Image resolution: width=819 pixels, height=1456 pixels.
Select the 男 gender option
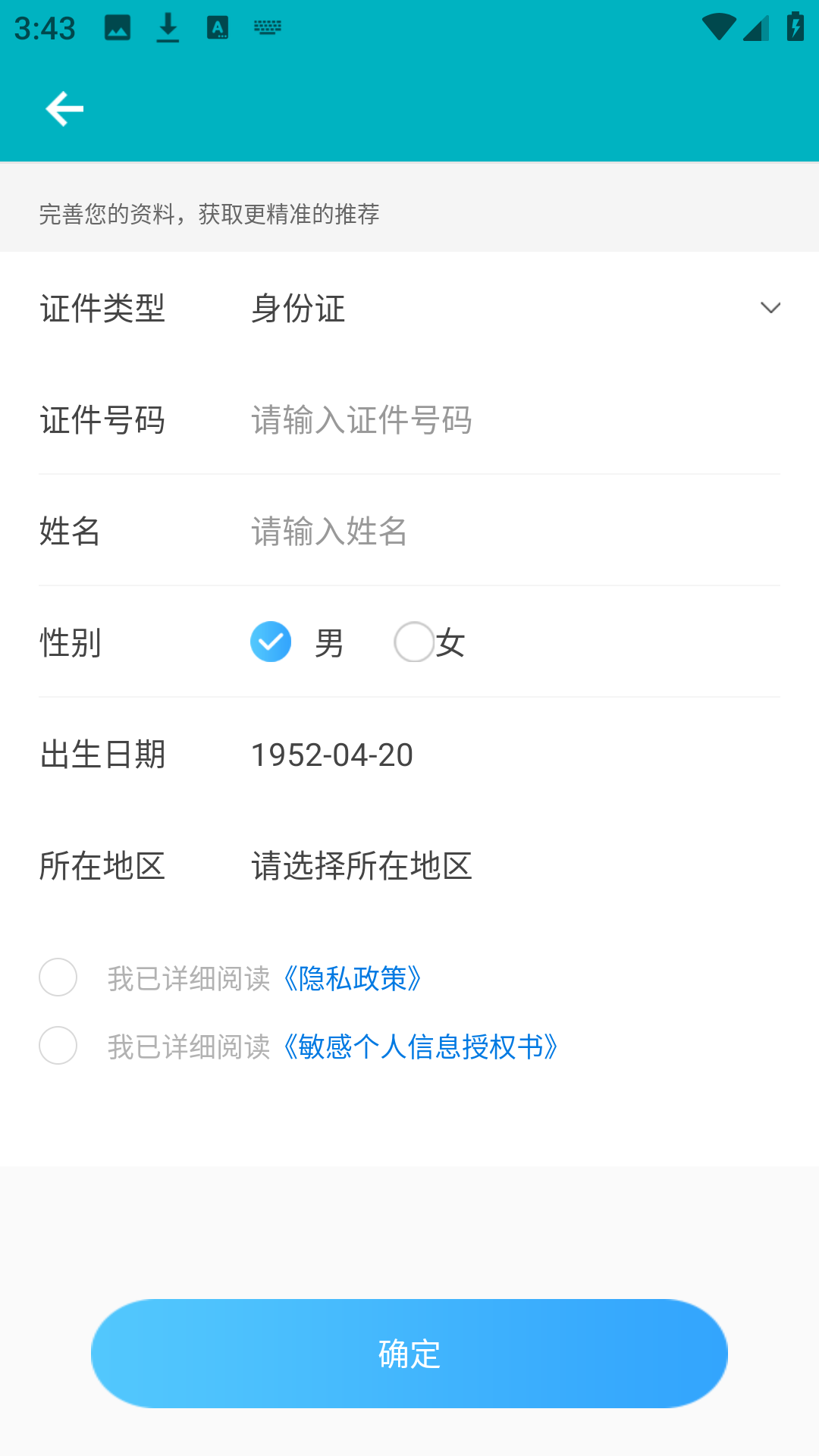click(271, 642)
